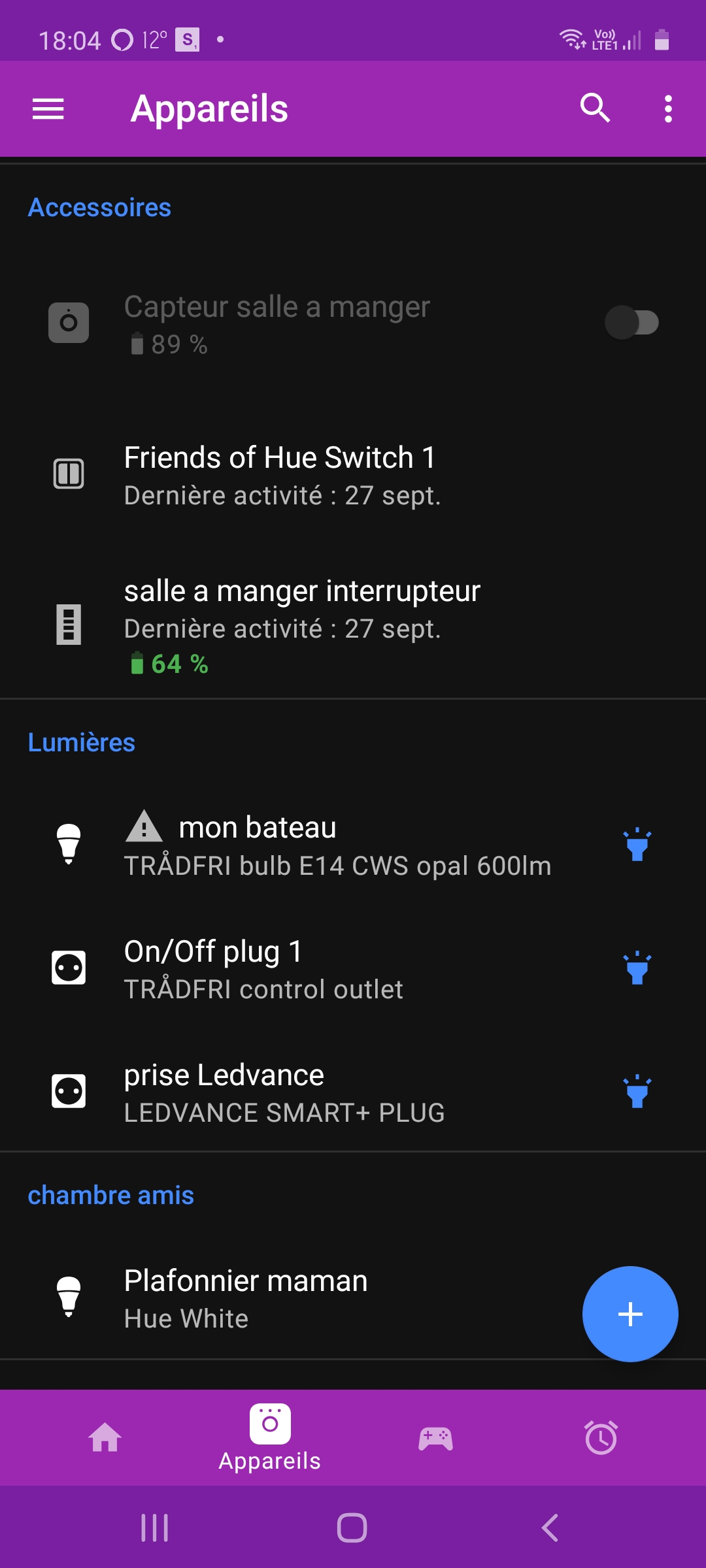Tap identify icon next to prise Ledvance
Image resolution: width=706 pixels, height=1568 pixels.
point(637,1092)
